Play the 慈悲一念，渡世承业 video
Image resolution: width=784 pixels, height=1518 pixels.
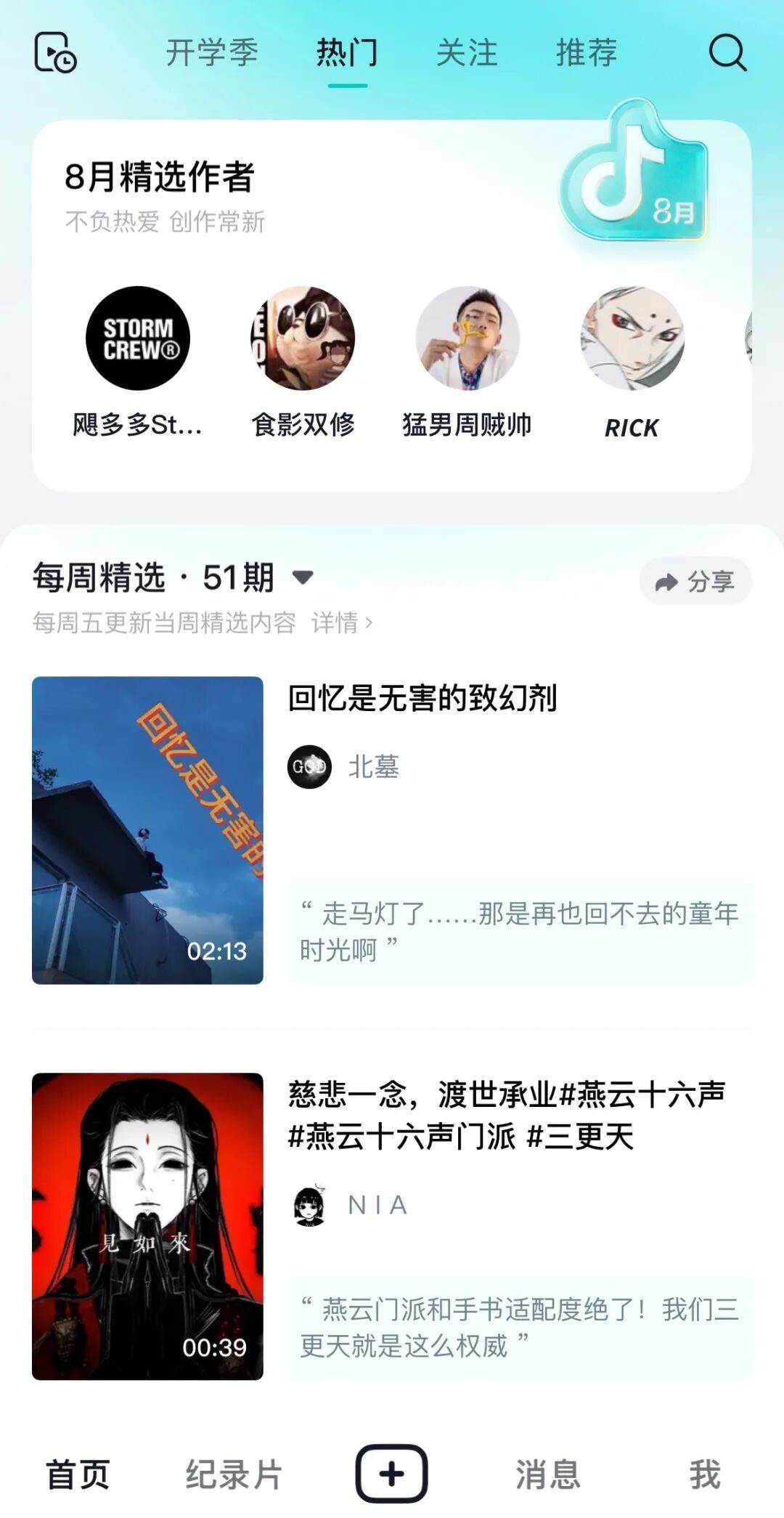[x=147, y=1226]
